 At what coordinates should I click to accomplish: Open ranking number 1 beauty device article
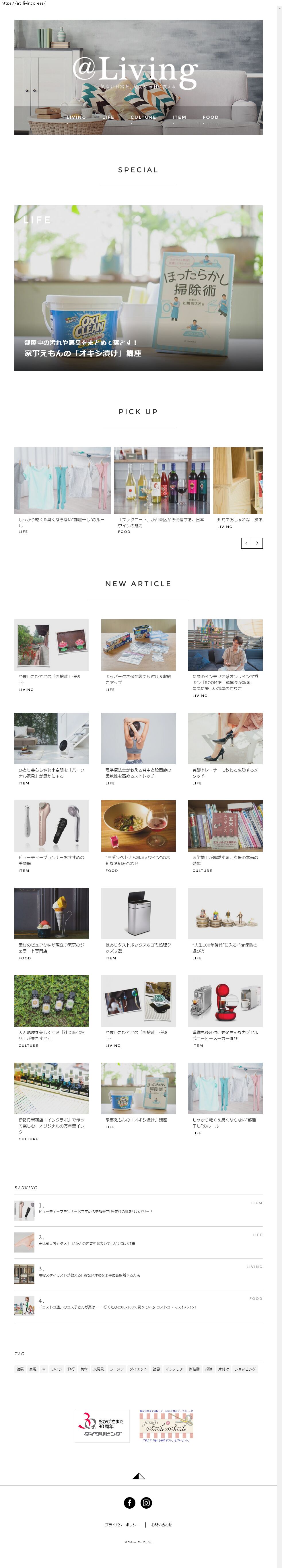click(x=95, y=1211)
